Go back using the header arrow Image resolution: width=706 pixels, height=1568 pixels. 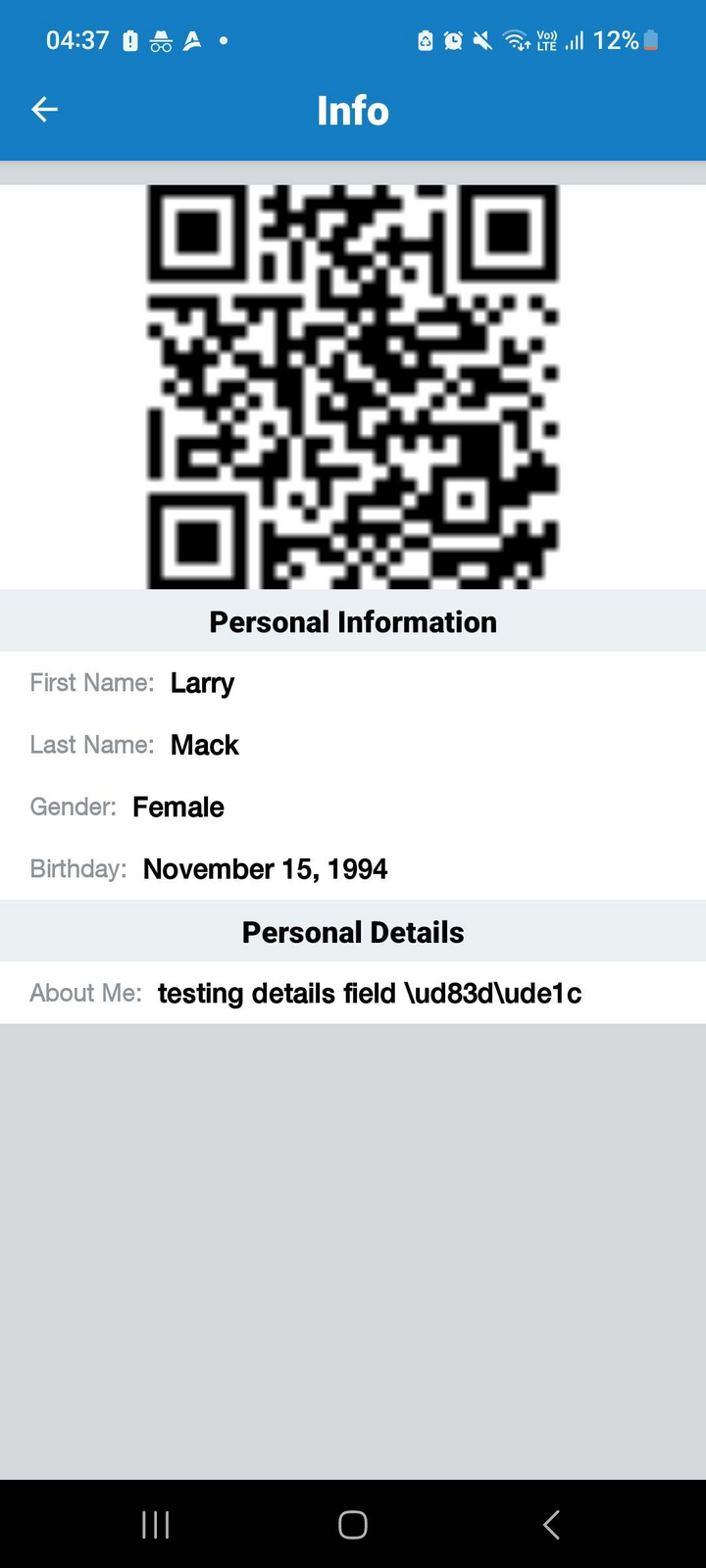(x=45, y=110)
